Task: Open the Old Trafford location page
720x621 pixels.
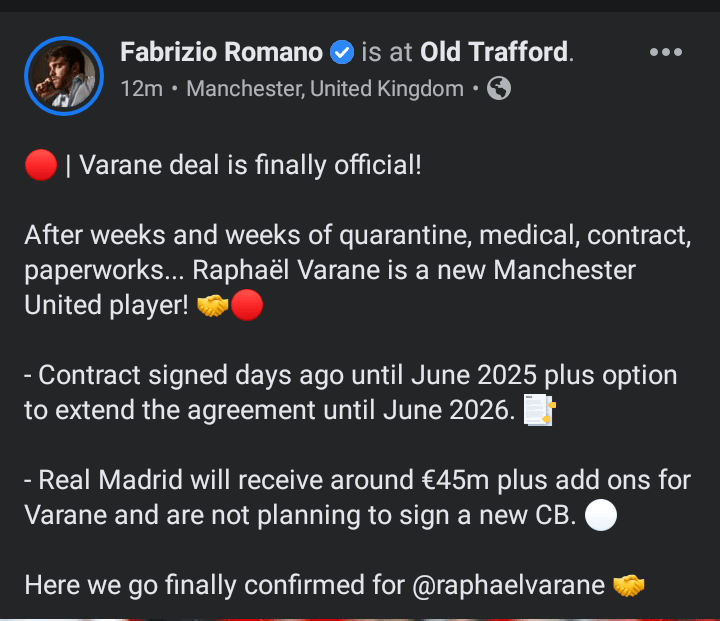Action: click(x=494, y=52)
